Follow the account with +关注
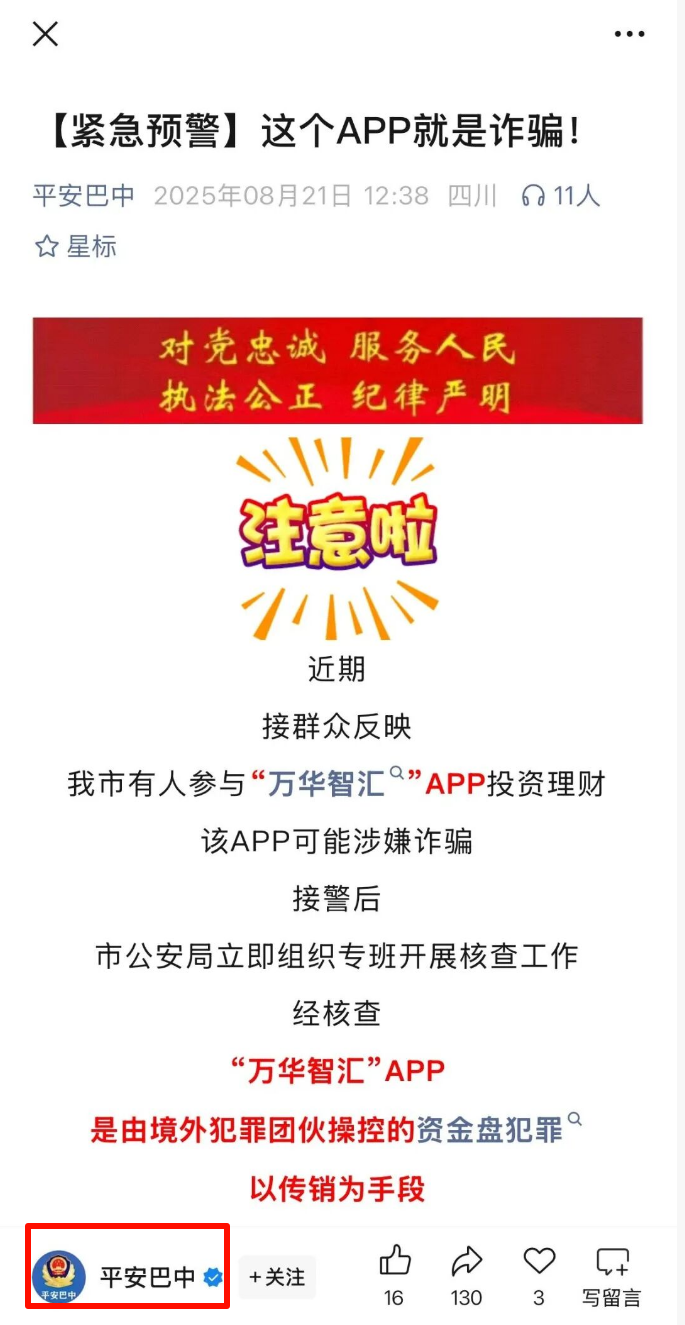The image size is (685, 1325). [x=277, y=1277]
